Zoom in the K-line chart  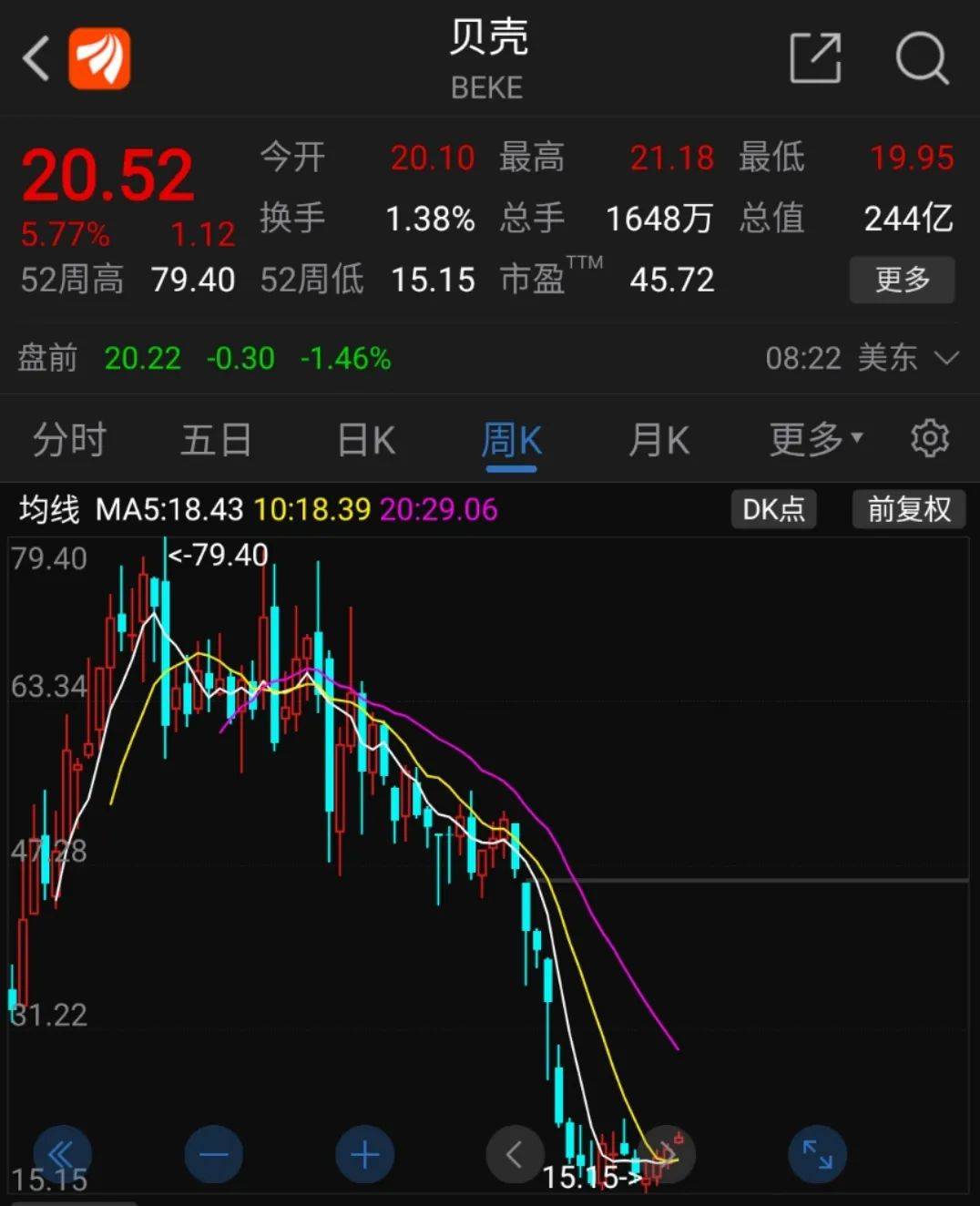click(x=364, y=1155)
